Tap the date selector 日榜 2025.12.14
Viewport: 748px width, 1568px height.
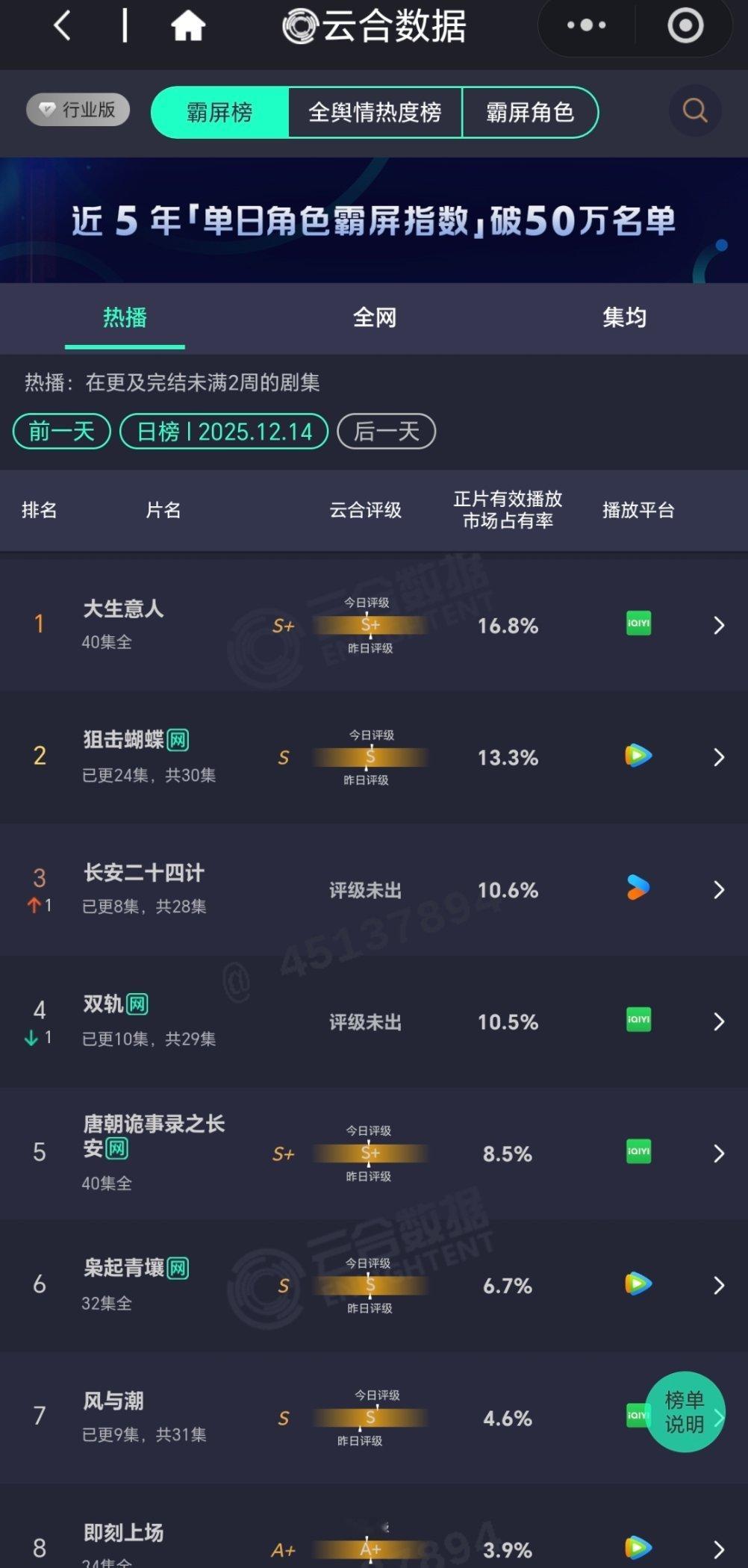[x=223, y=432]
